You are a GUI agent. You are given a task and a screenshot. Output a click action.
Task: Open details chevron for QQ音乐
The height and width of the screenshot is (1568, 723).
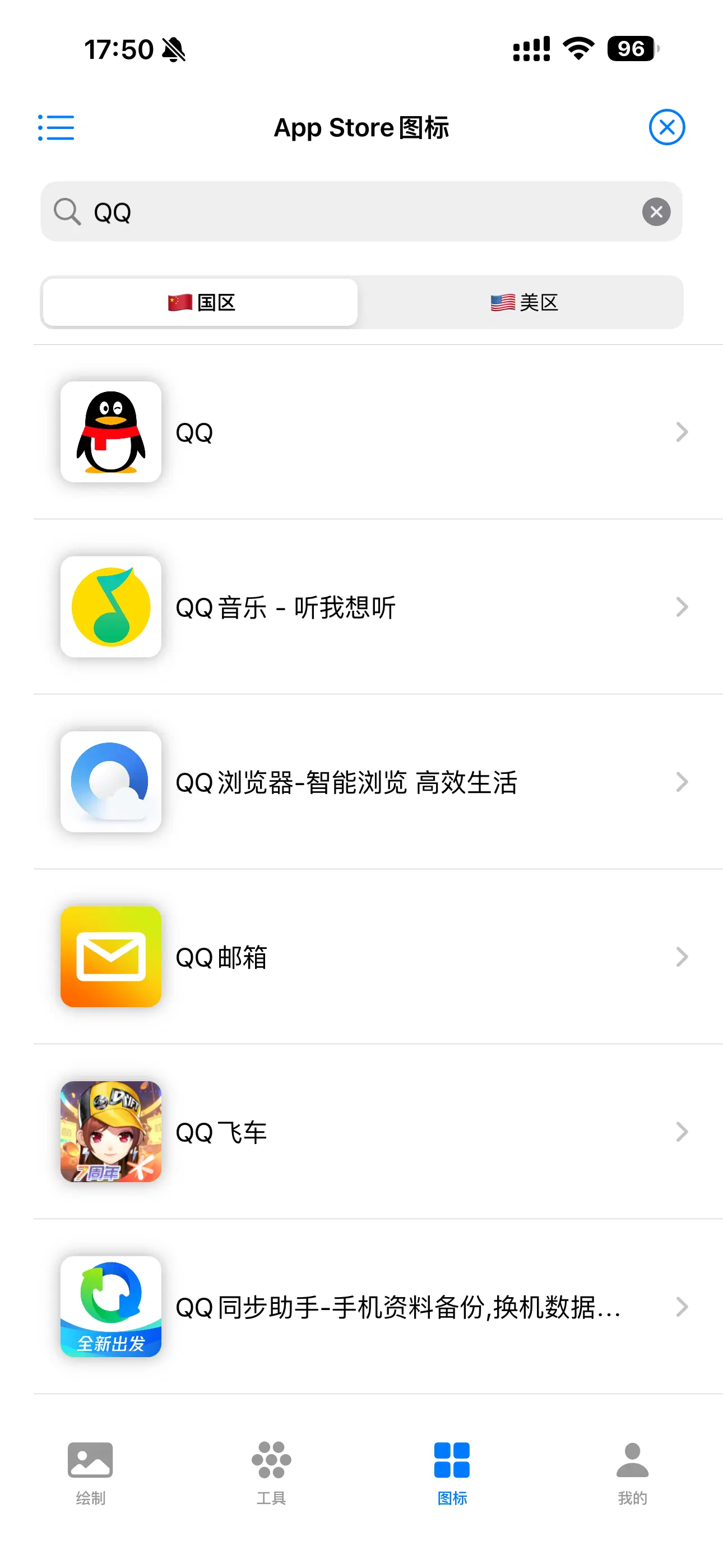tap(682, 607)
